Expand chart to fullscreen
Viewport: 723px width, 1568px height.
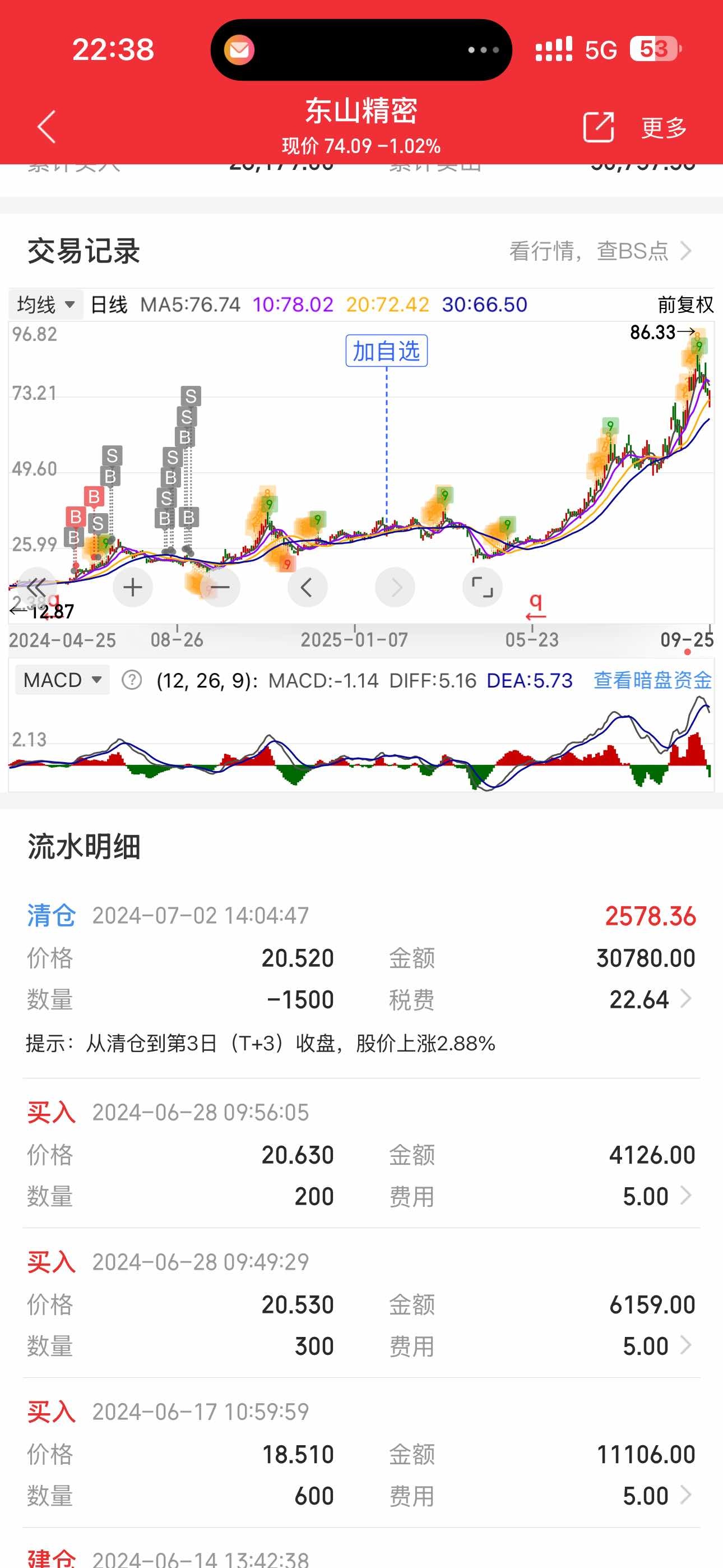click(483, 587)
